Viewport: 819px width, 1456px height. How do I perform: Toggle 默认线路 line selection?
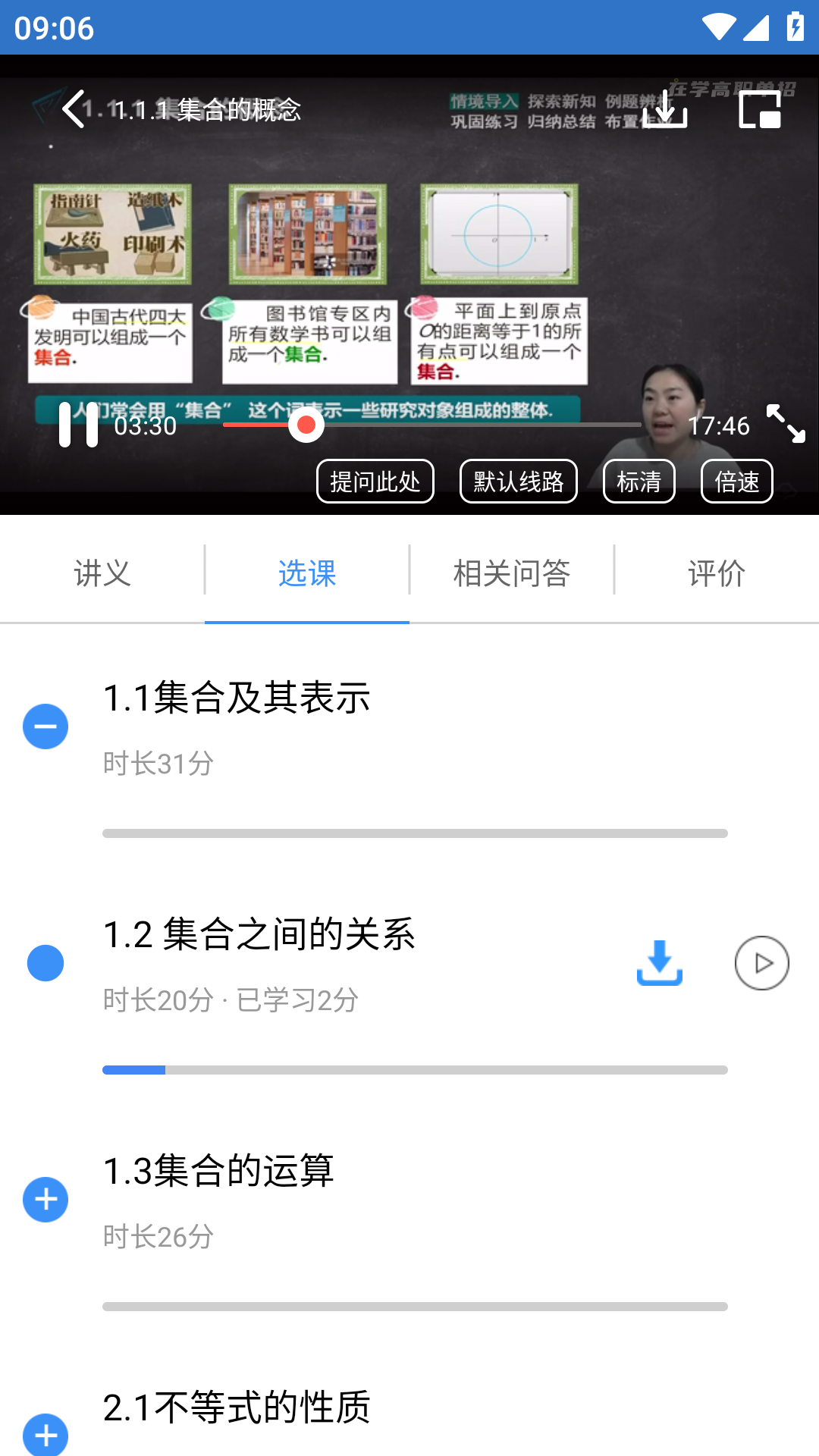pos(518,481)
